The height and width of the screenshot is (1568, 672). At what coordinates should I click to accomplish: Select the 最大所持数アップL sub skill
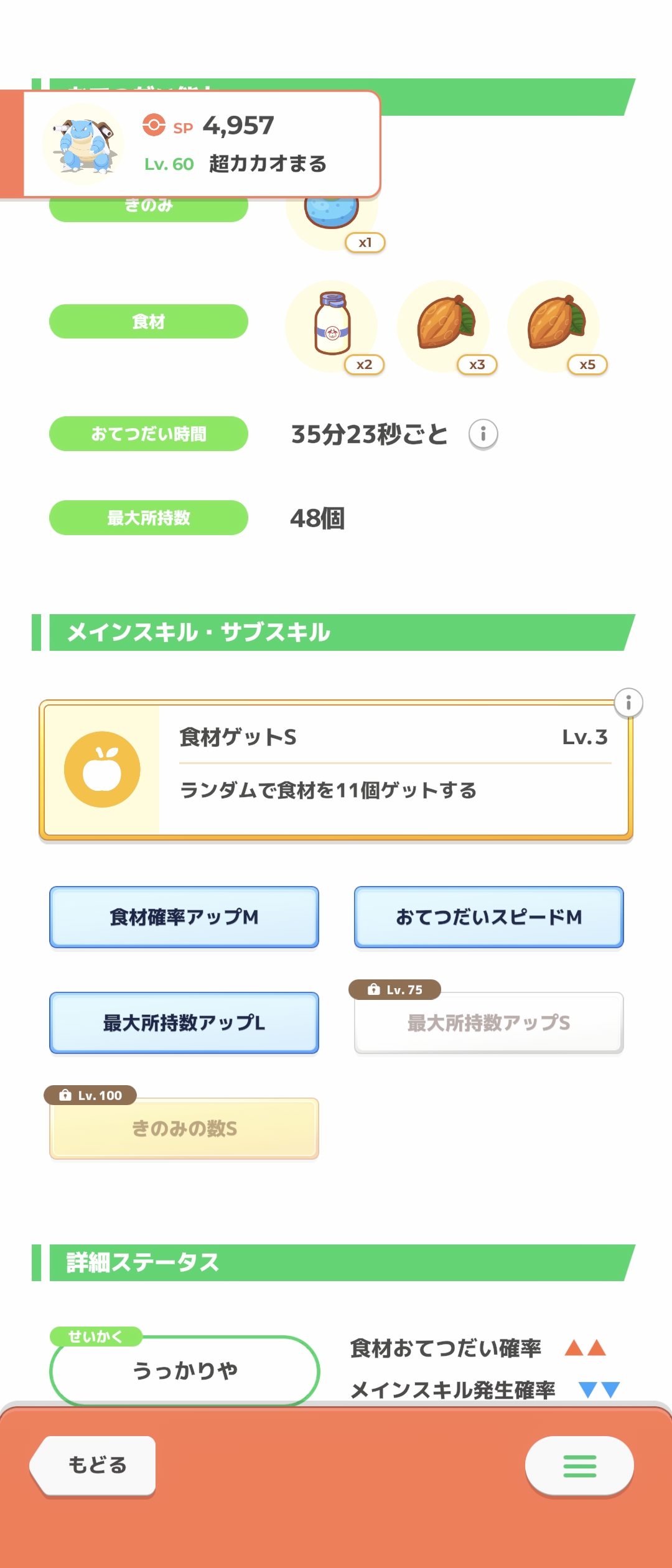point(184,1022)
